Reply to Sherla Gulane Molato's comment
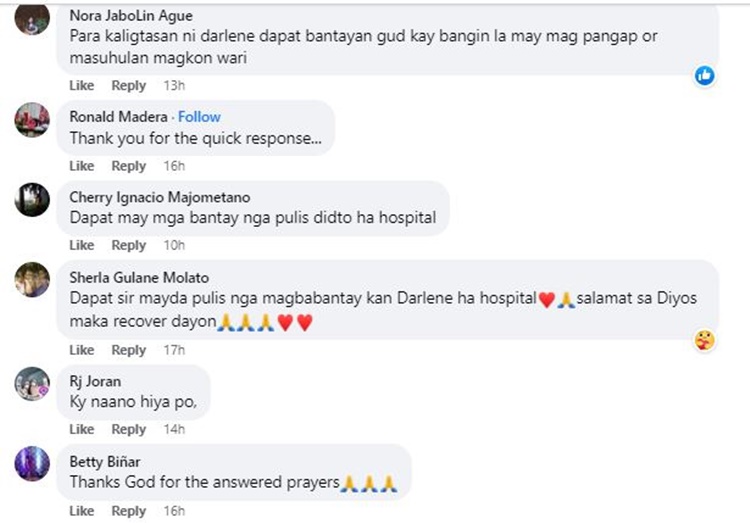Viewport: 750px width, 523px height. (x=128, y=350)
